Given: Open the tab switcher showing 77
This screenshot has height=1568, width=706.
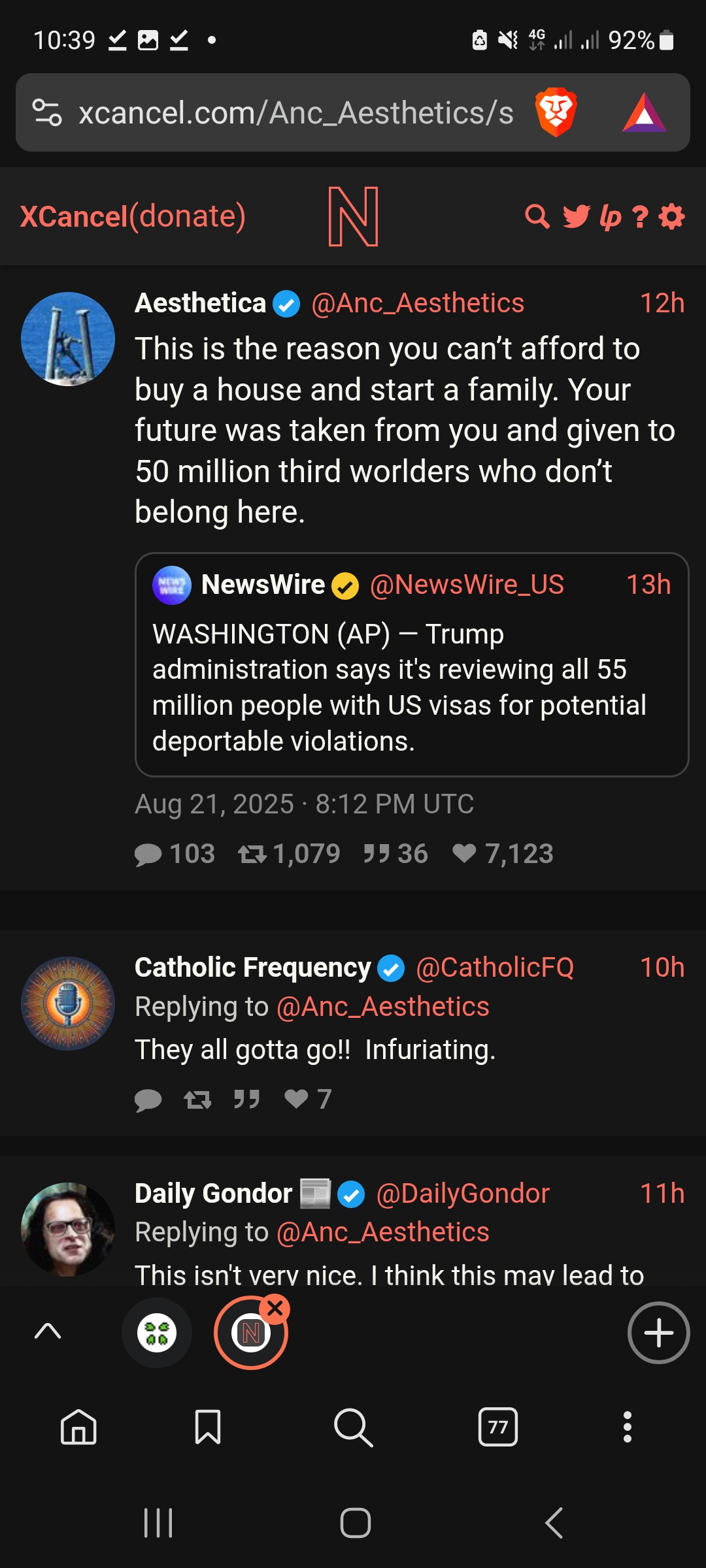Looking at the screenshot, I should (x=498, y=1427).
